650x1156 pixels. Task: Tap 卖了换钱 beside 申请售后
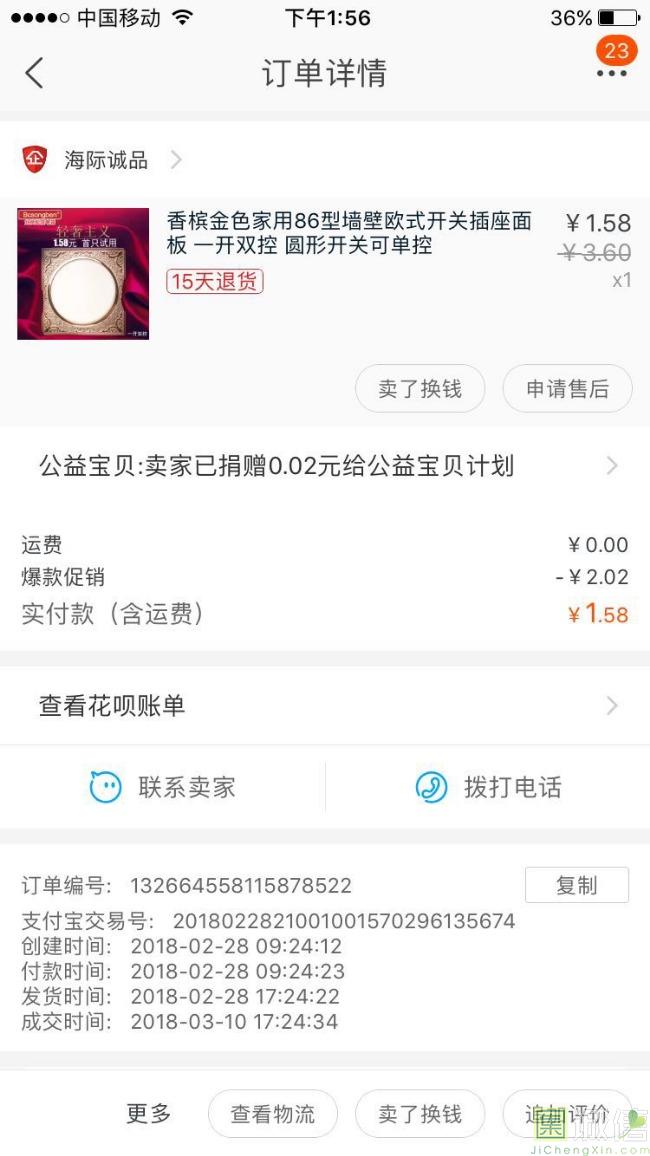click(x=420, y=389)
